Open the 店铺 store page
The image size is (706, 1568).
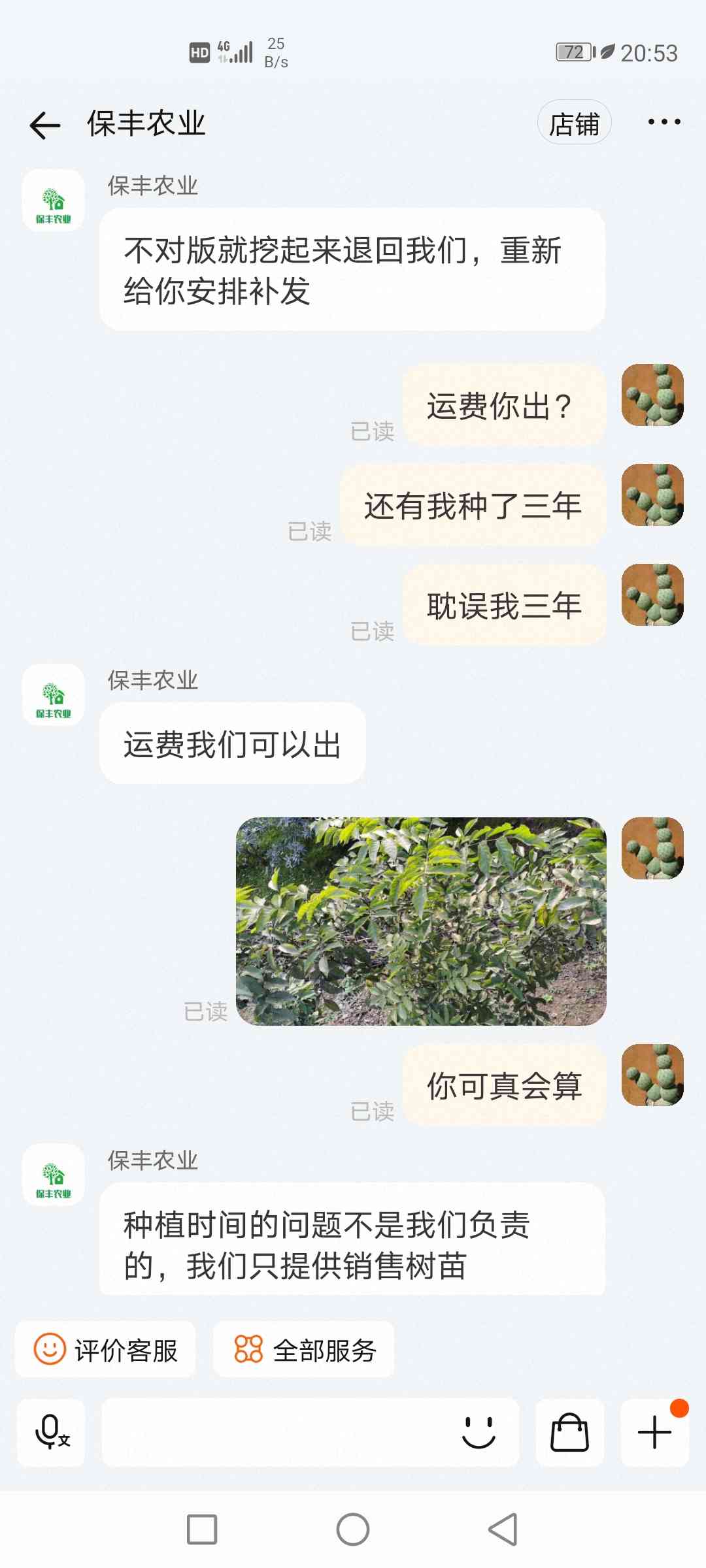click(x=574, y=123)
